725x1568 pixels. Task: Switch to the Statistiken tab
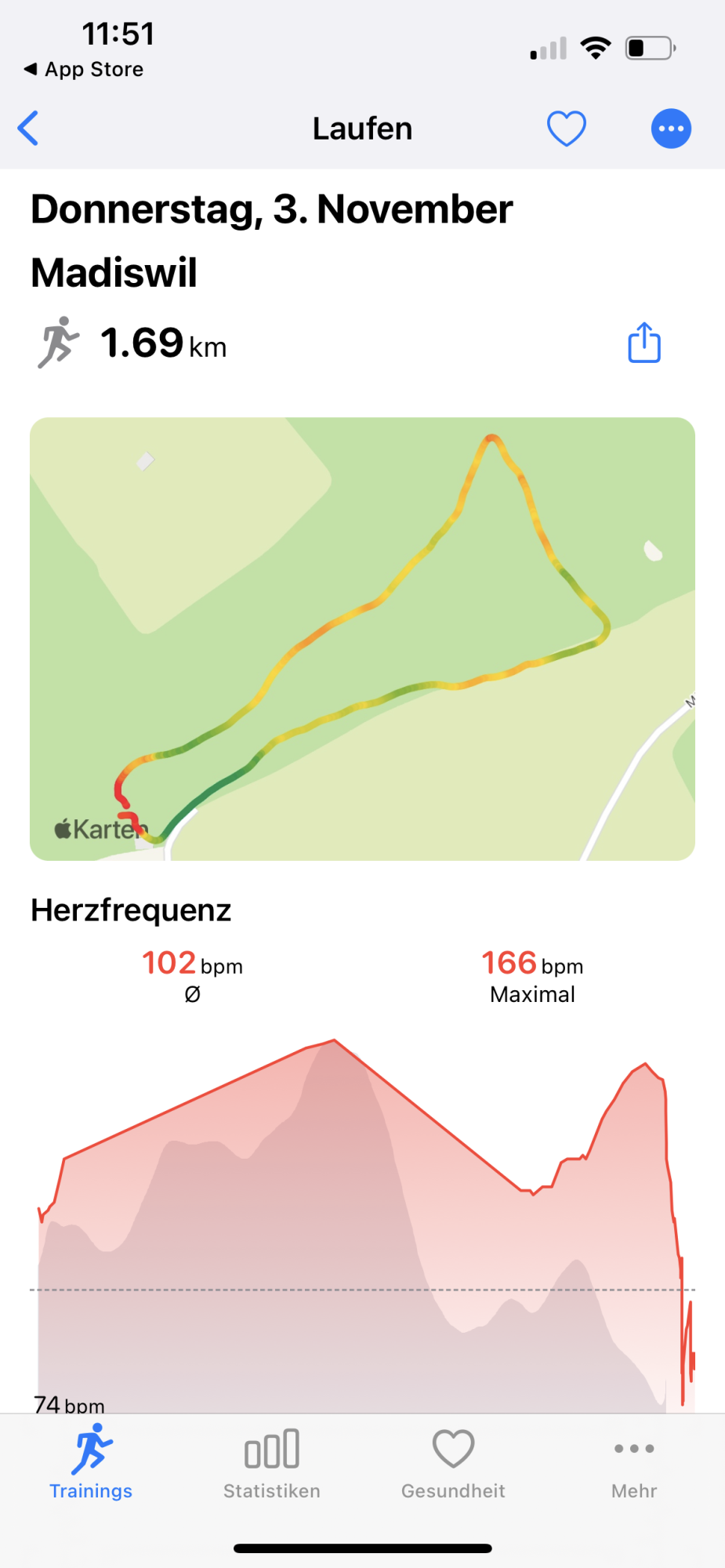click(x=272, y=1463)
